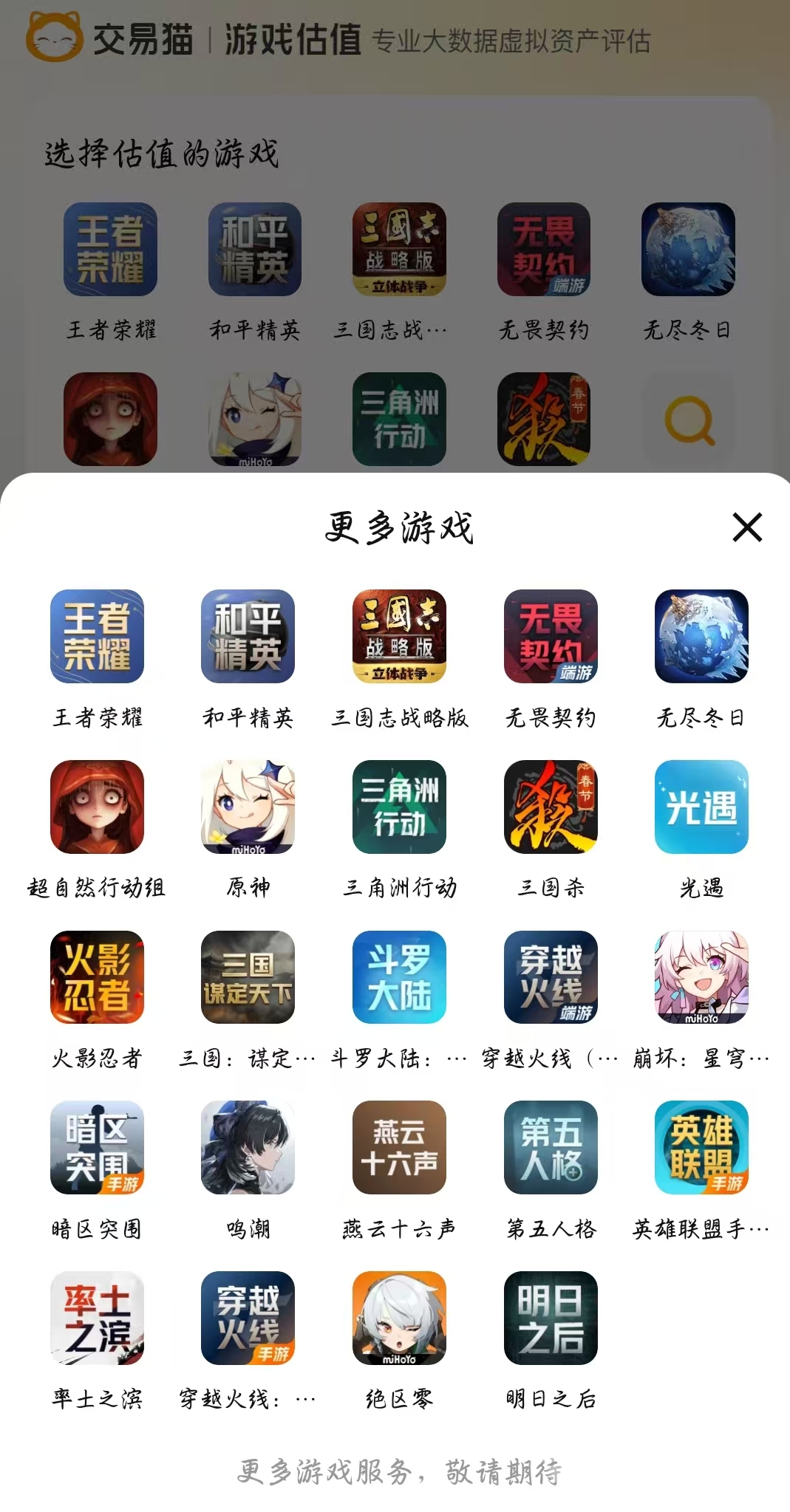Screen dimensions: 790x1512
Task: Pick 无畏契约 in the 更多游戏 list
Action: (551, 636)
